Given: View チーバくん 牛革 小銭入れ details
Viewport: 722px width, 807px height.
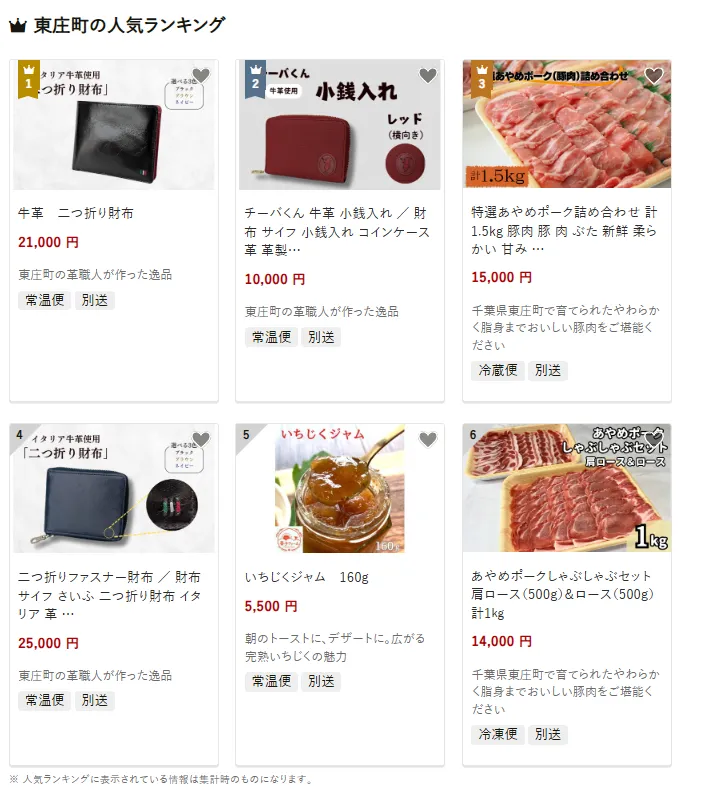Looking at the screenshot, I should [338, 231].
